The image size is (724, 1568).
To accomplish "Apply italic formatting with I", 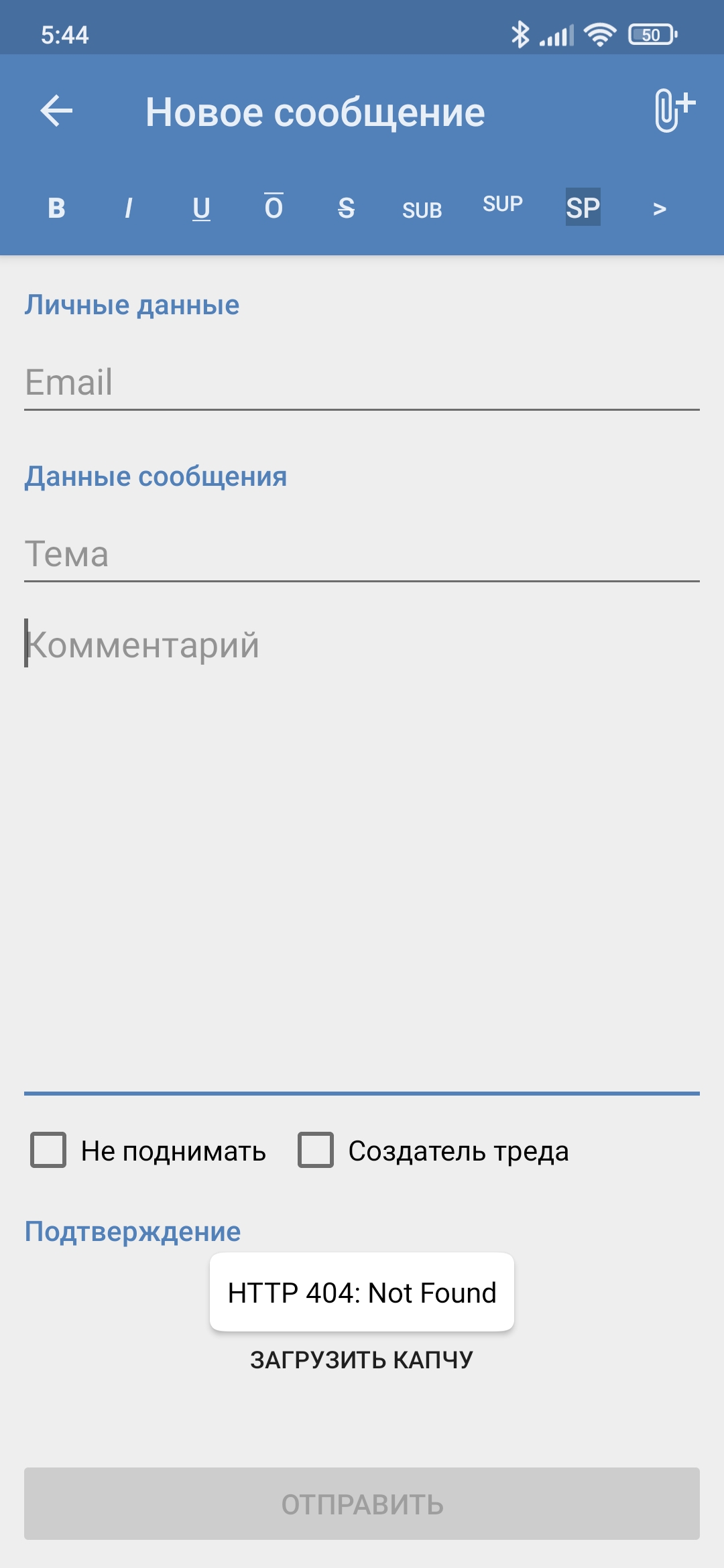I will tap(129, 208).
